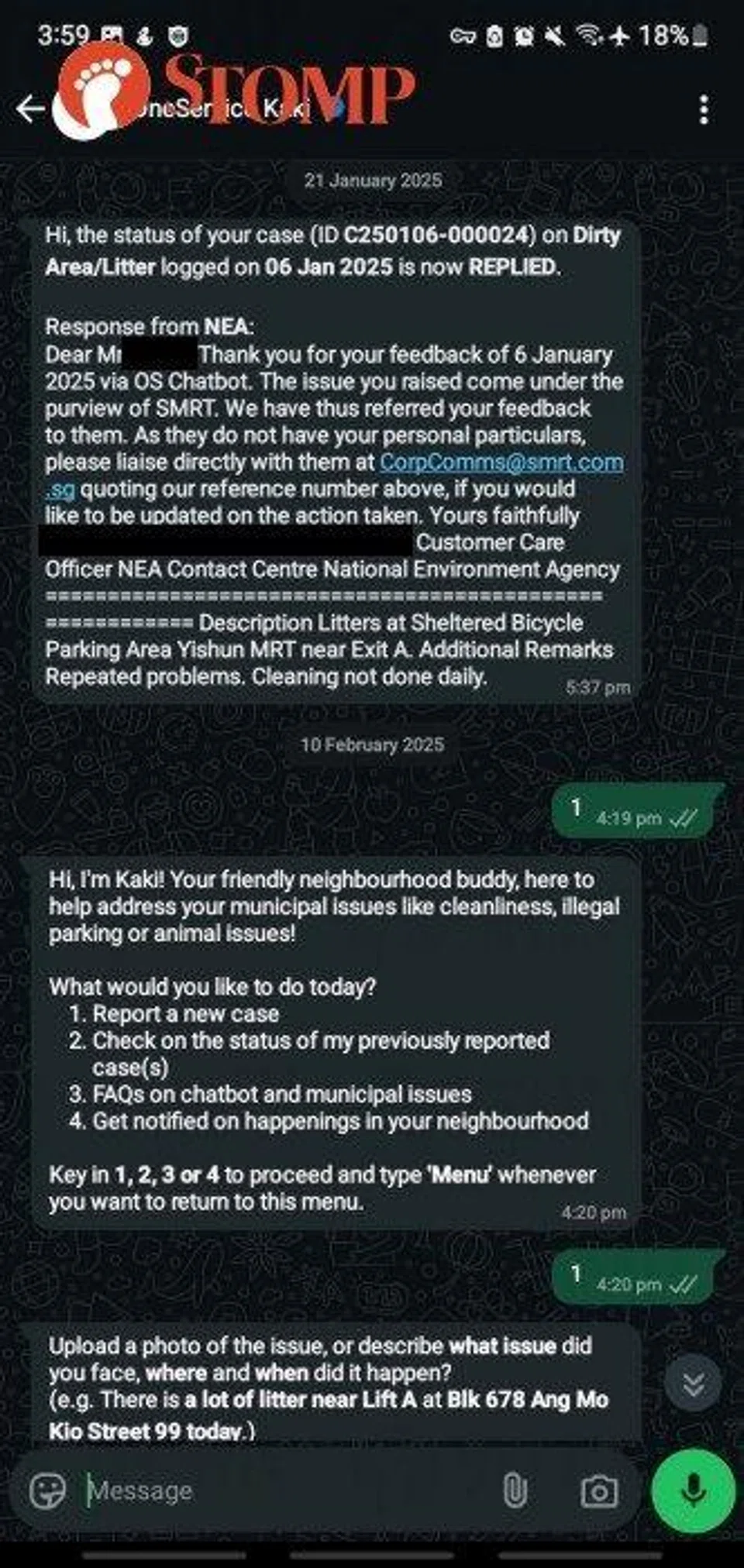Open the three-dot overflow menu

pyautogui.click(x=703, y=110)
